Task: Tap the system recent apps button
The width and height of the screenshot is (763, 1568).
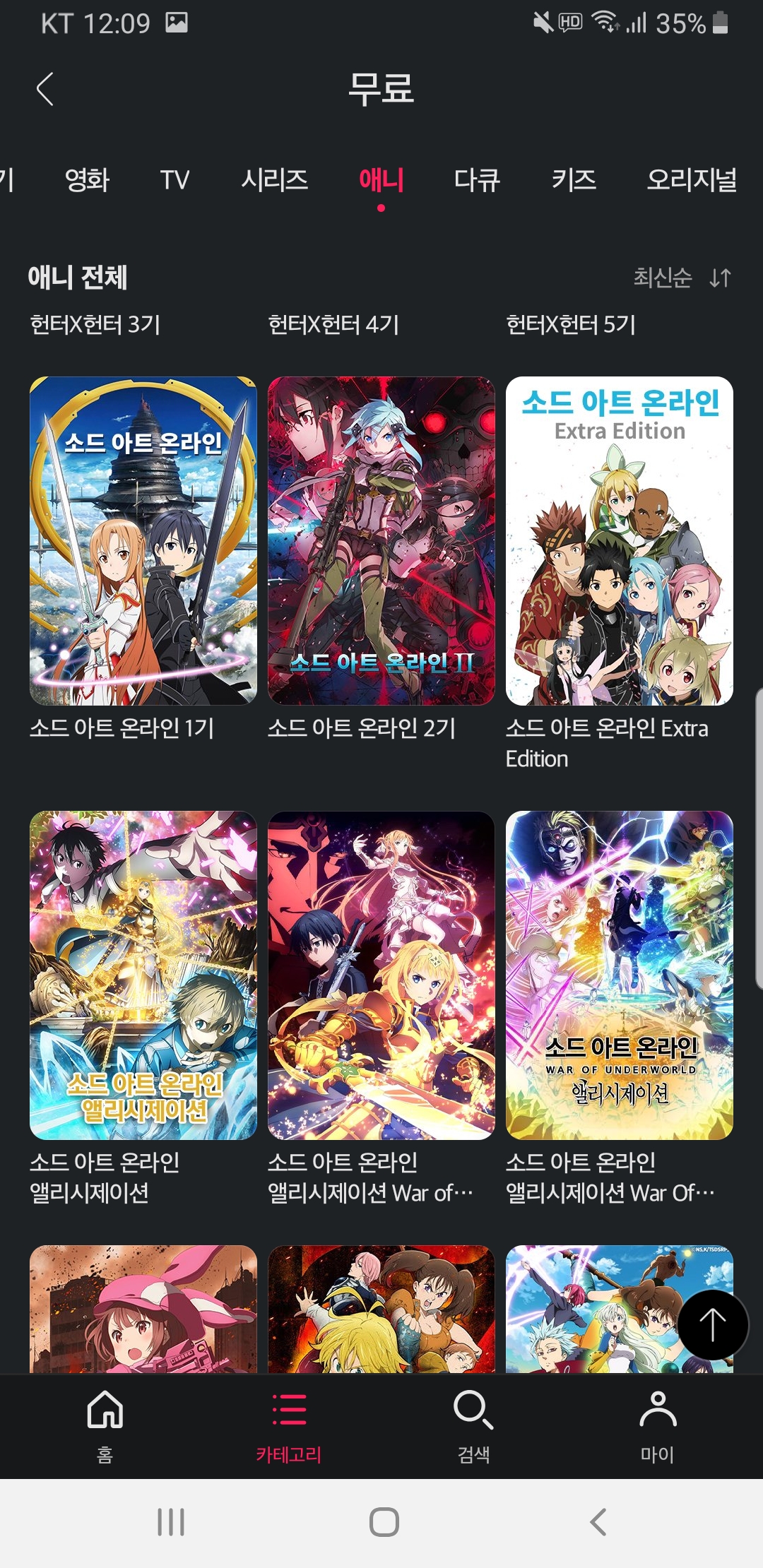Action: (x=171, y=1521)
